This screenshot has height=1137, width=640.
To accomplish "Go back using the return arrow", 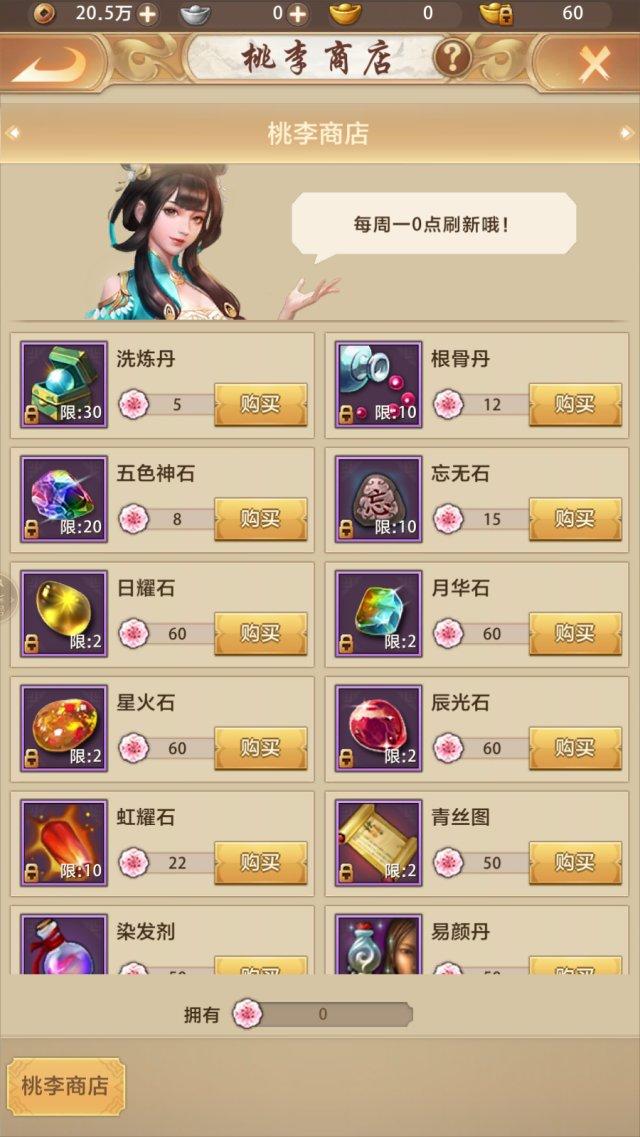I will tap(49, 64).
